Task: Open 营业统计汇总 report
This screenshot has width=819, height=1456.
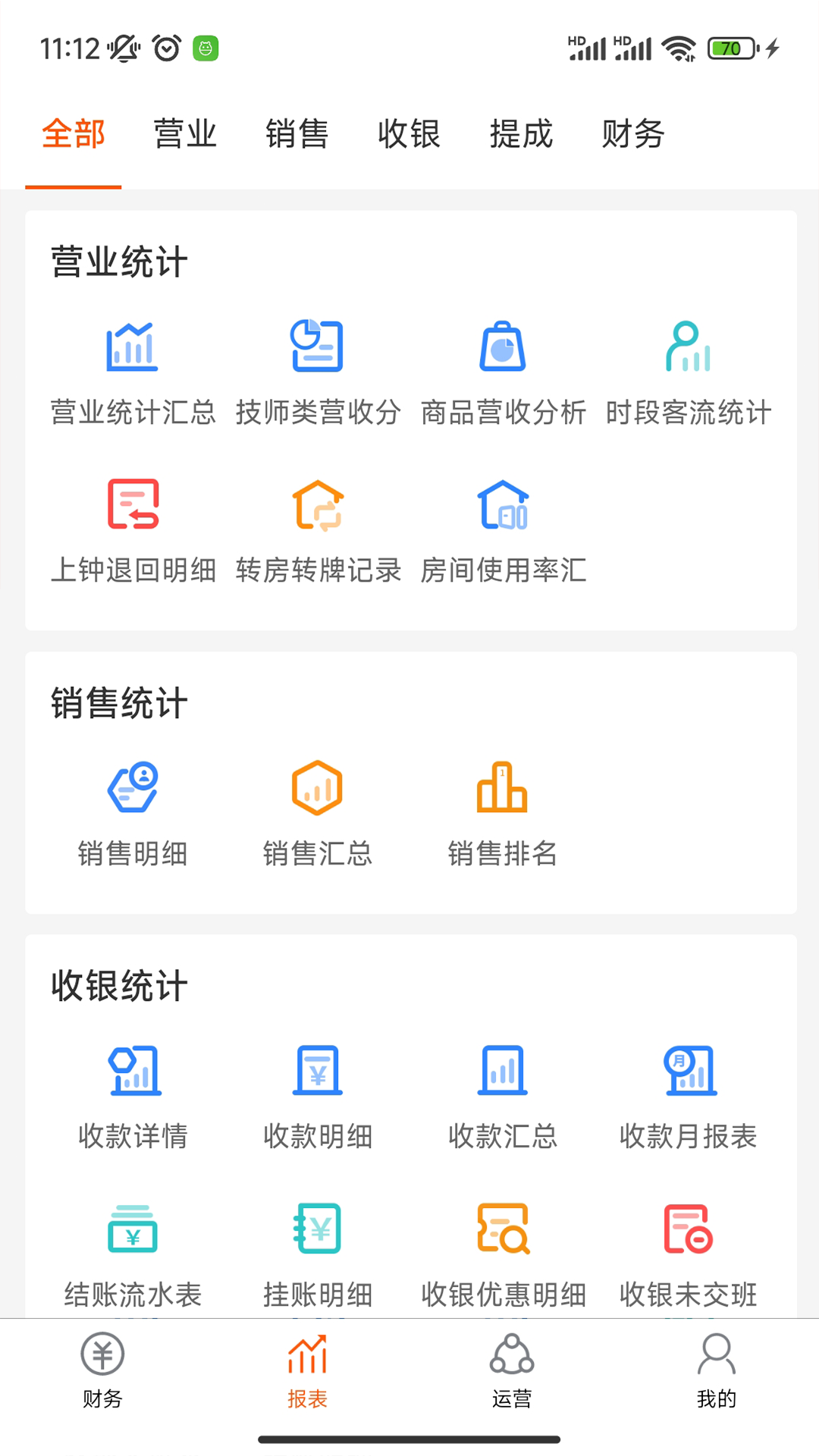Action: click(133, 372)
